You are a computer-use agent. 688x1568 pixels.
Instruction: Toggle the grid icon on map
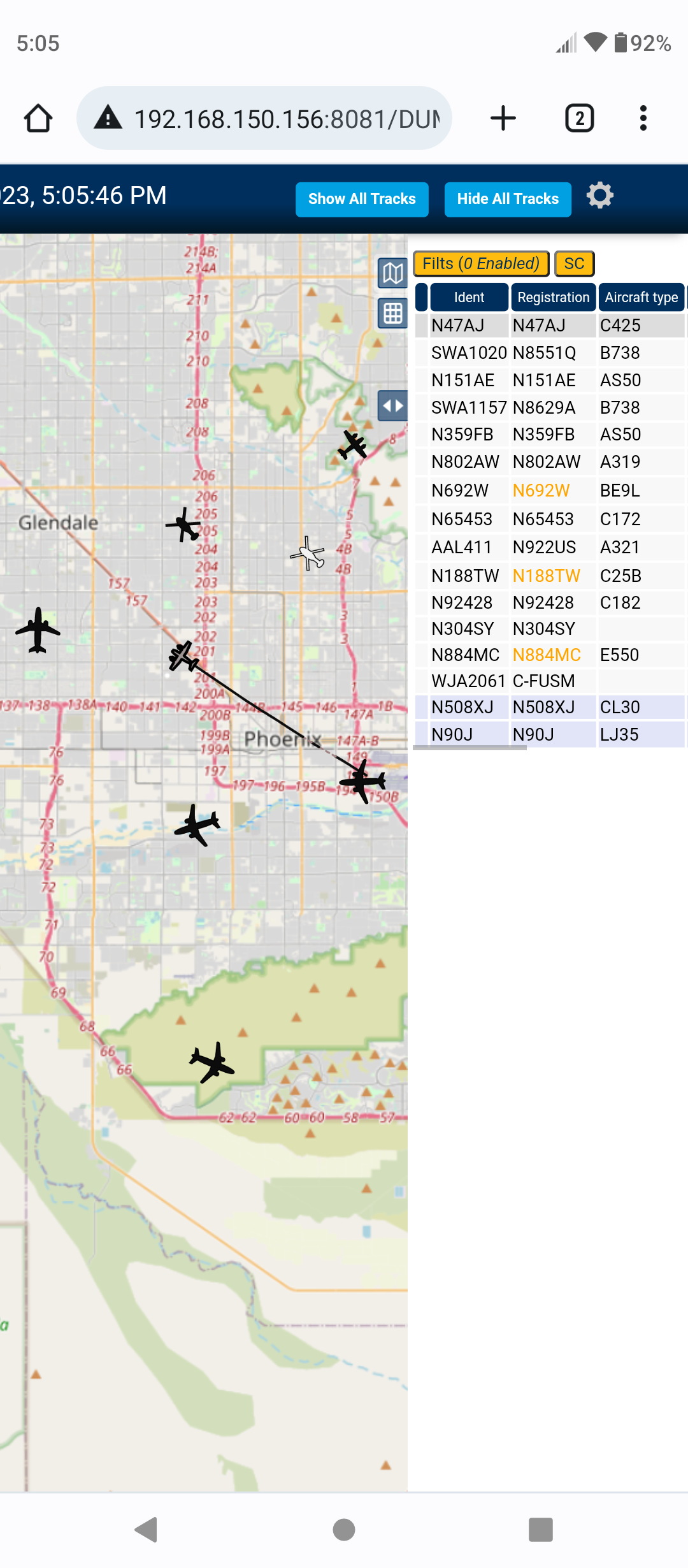[393, 313]
